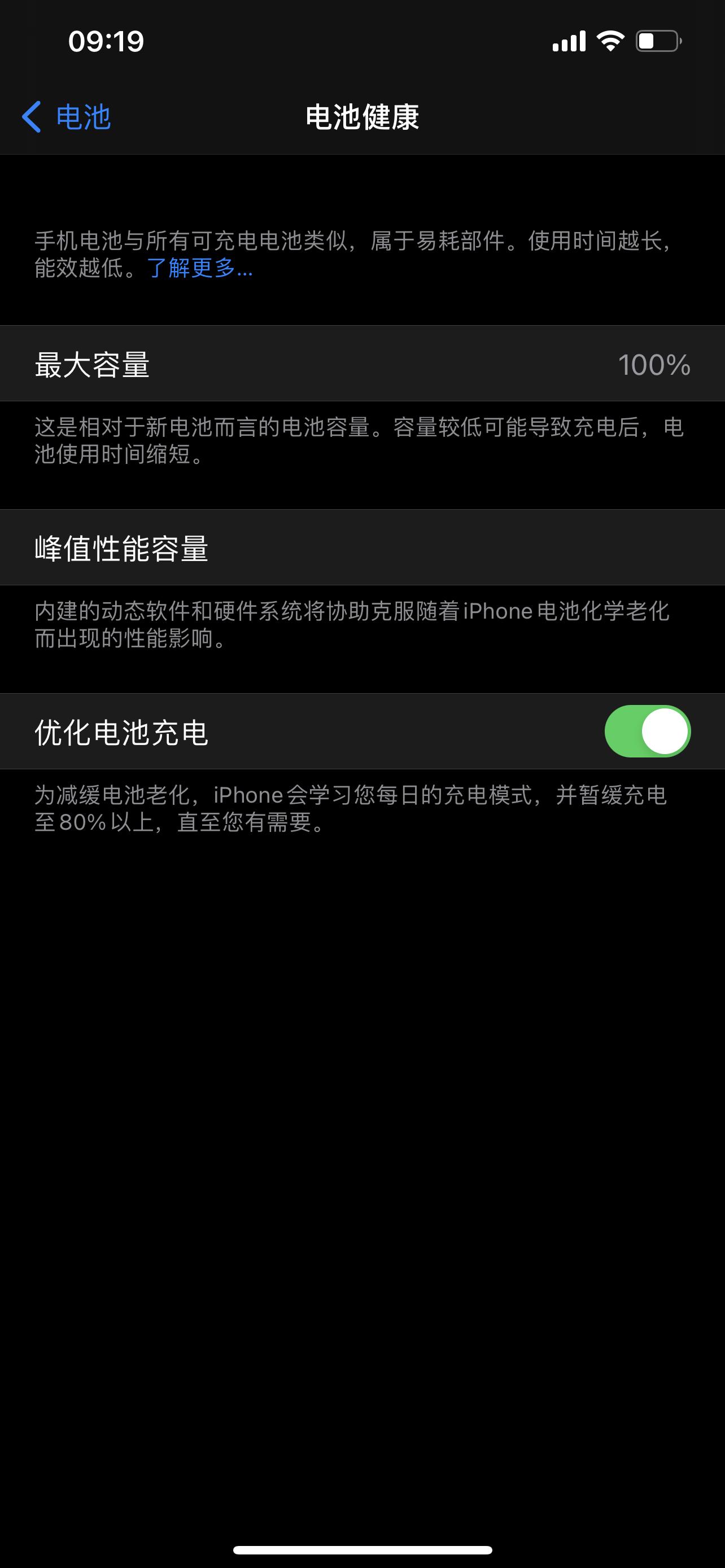This screenshot has height=1568, width=725.
Task: Tap the home indicator bar
Action: tap(362, 1550)
